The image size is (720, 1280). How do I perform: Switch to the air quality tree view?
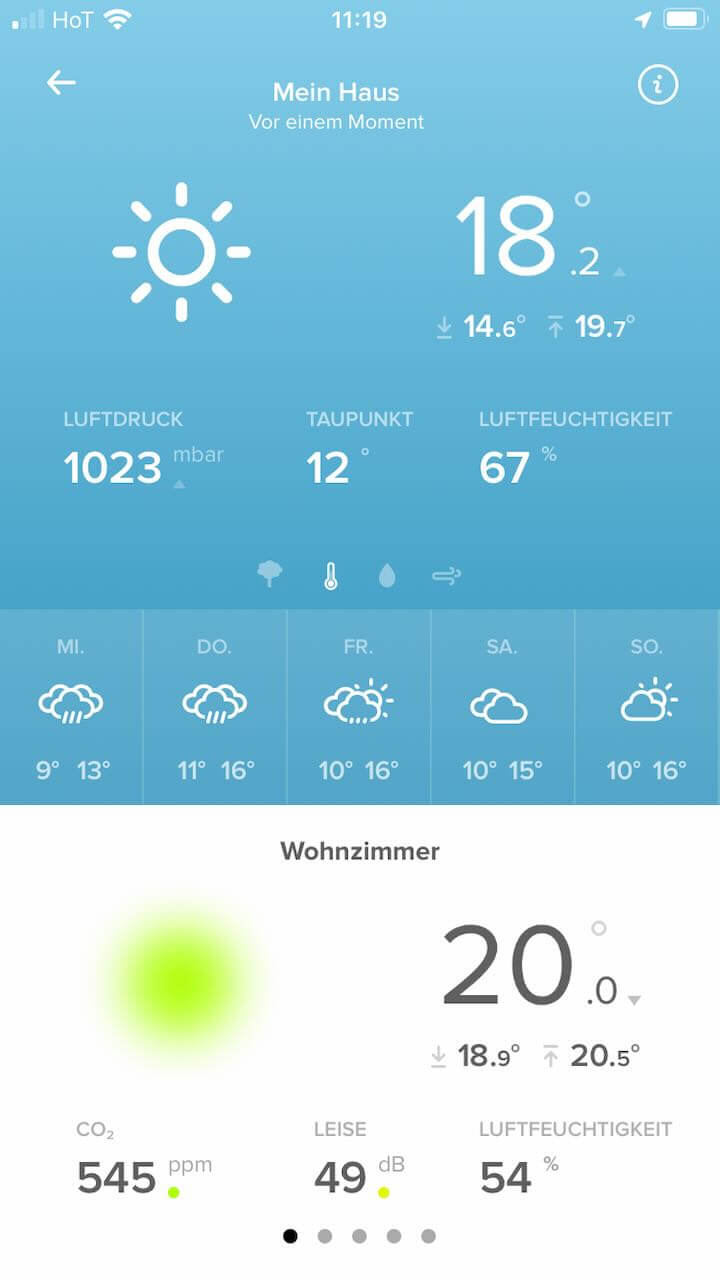pos(270,574)
